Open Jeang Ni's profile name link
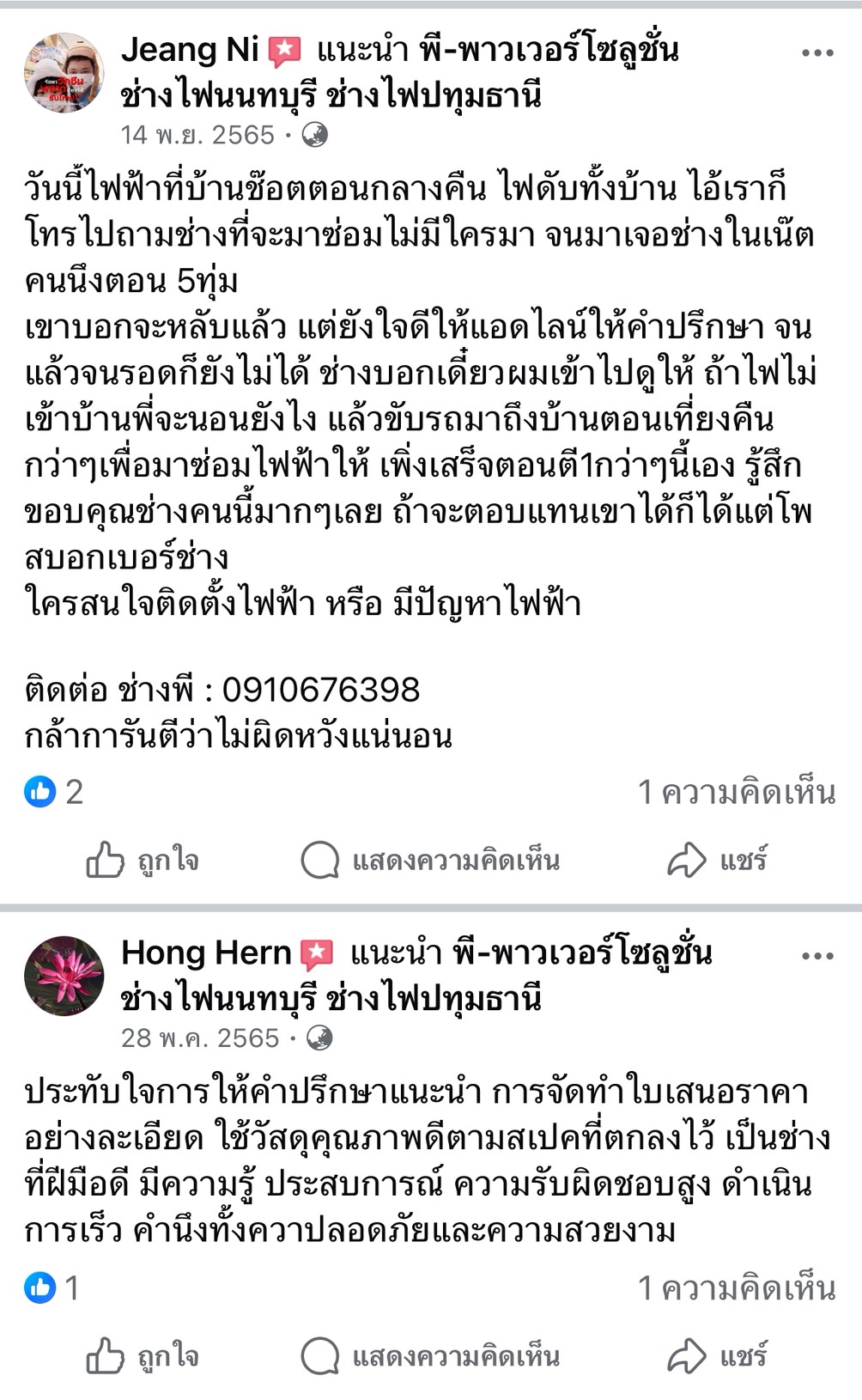The height and width of the screenshot is (1400, 862). pyautogui.click(x=190, y=50)
